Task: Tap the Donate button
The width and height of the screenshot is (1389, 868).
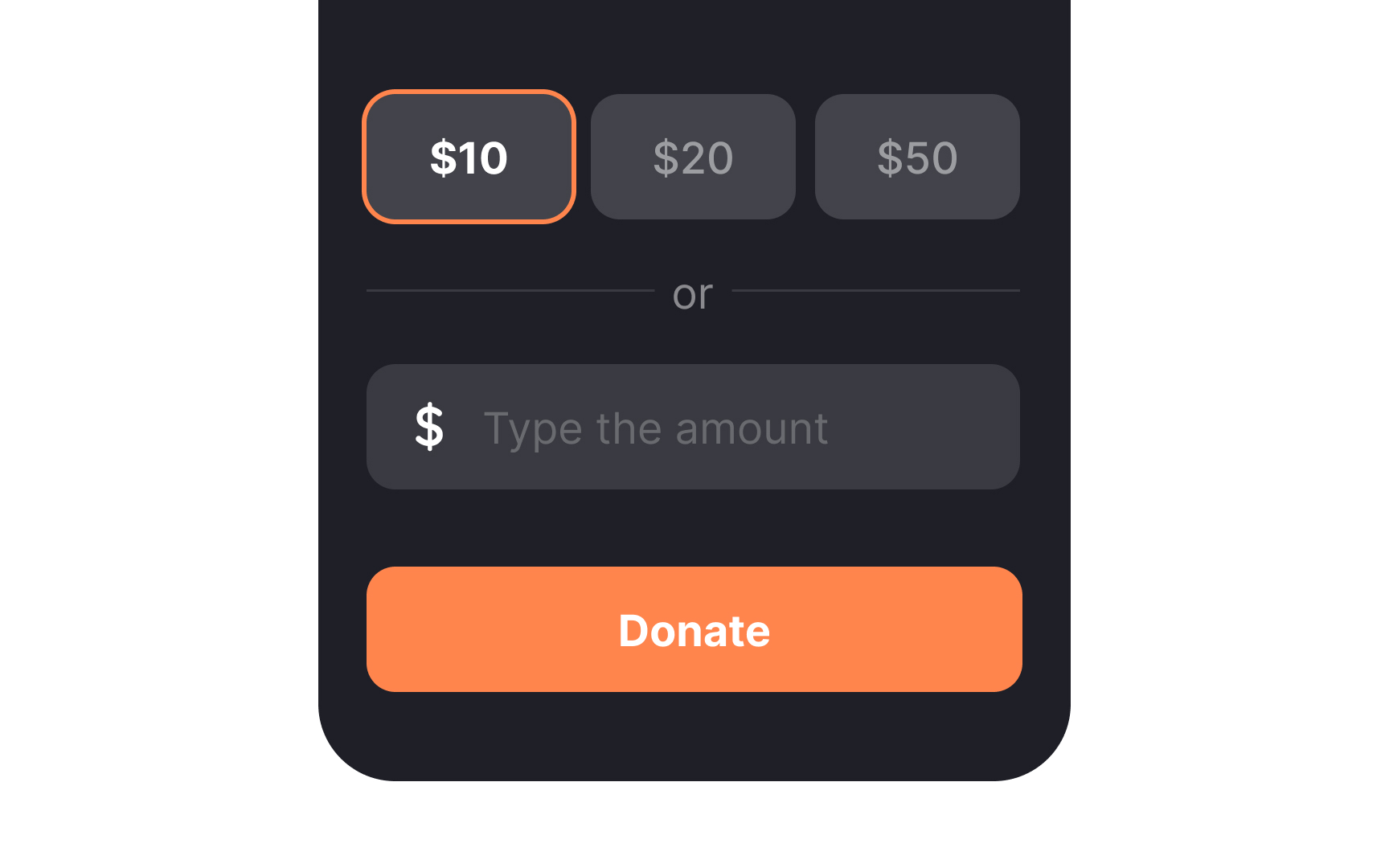Action: click(x=694, y=629)
